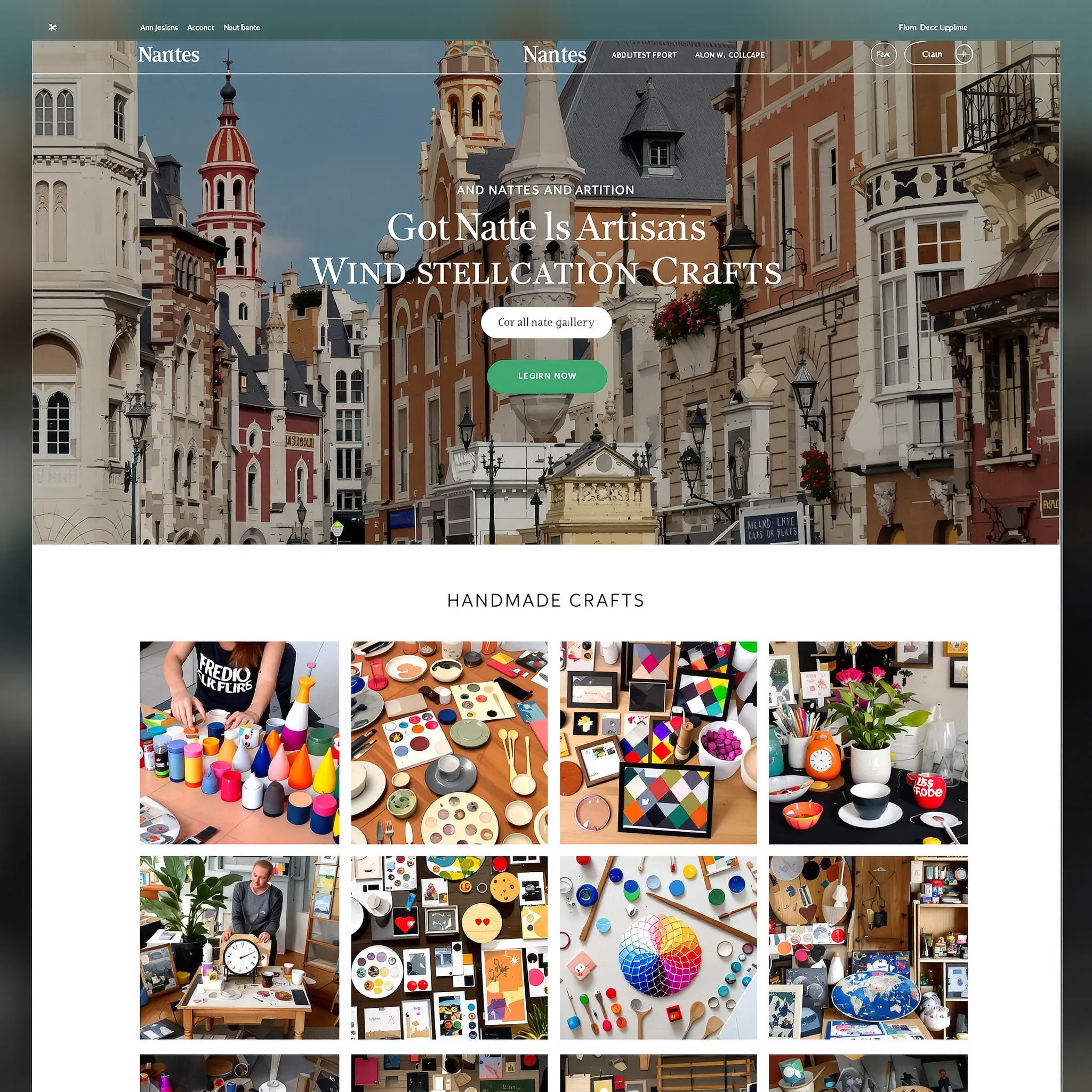Tap the round Fex button
Image resolution: width=1092 pixels, height=1092 pixels.
pyautogui.click(x=883, y=54)
